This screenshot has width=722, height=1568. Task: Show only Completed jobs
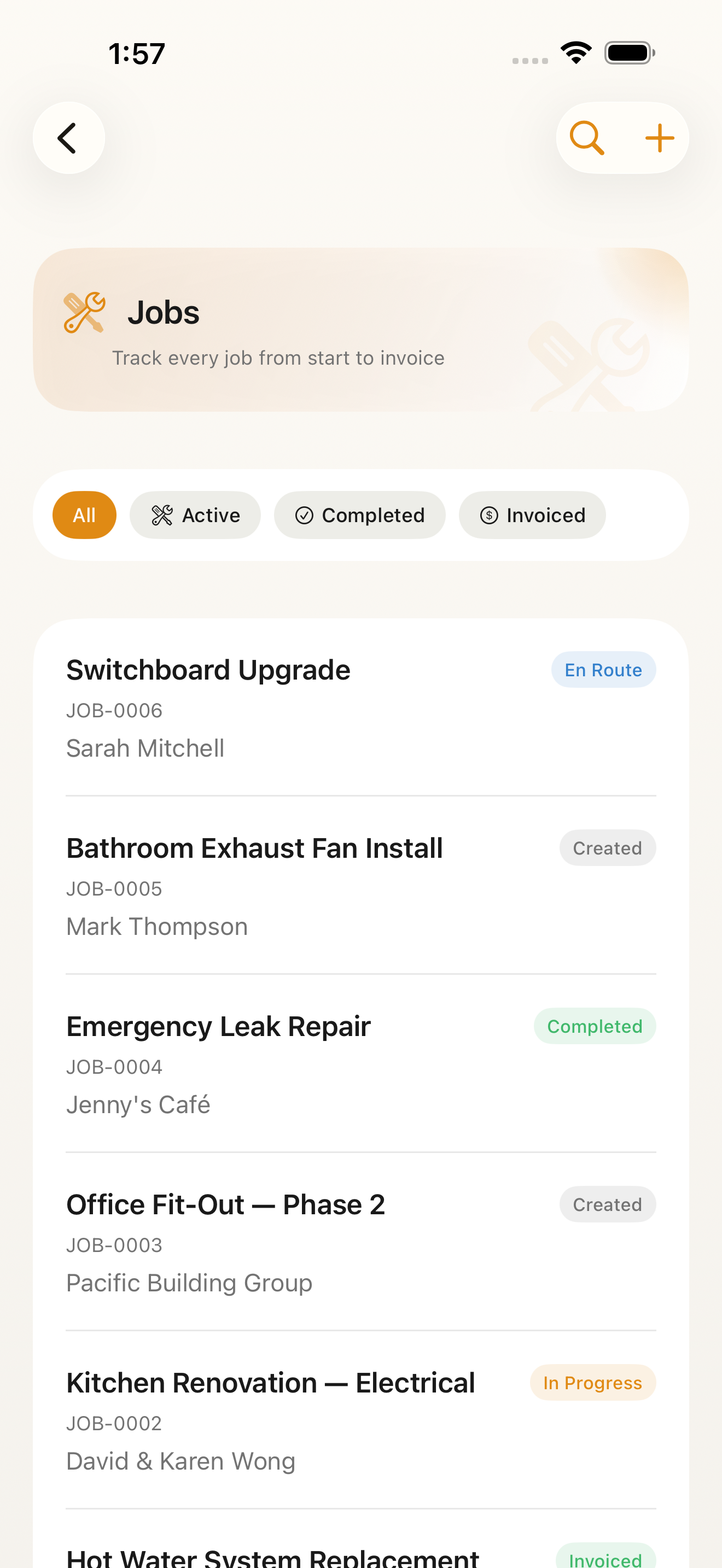pyautogui.click(x=359, y=515)
